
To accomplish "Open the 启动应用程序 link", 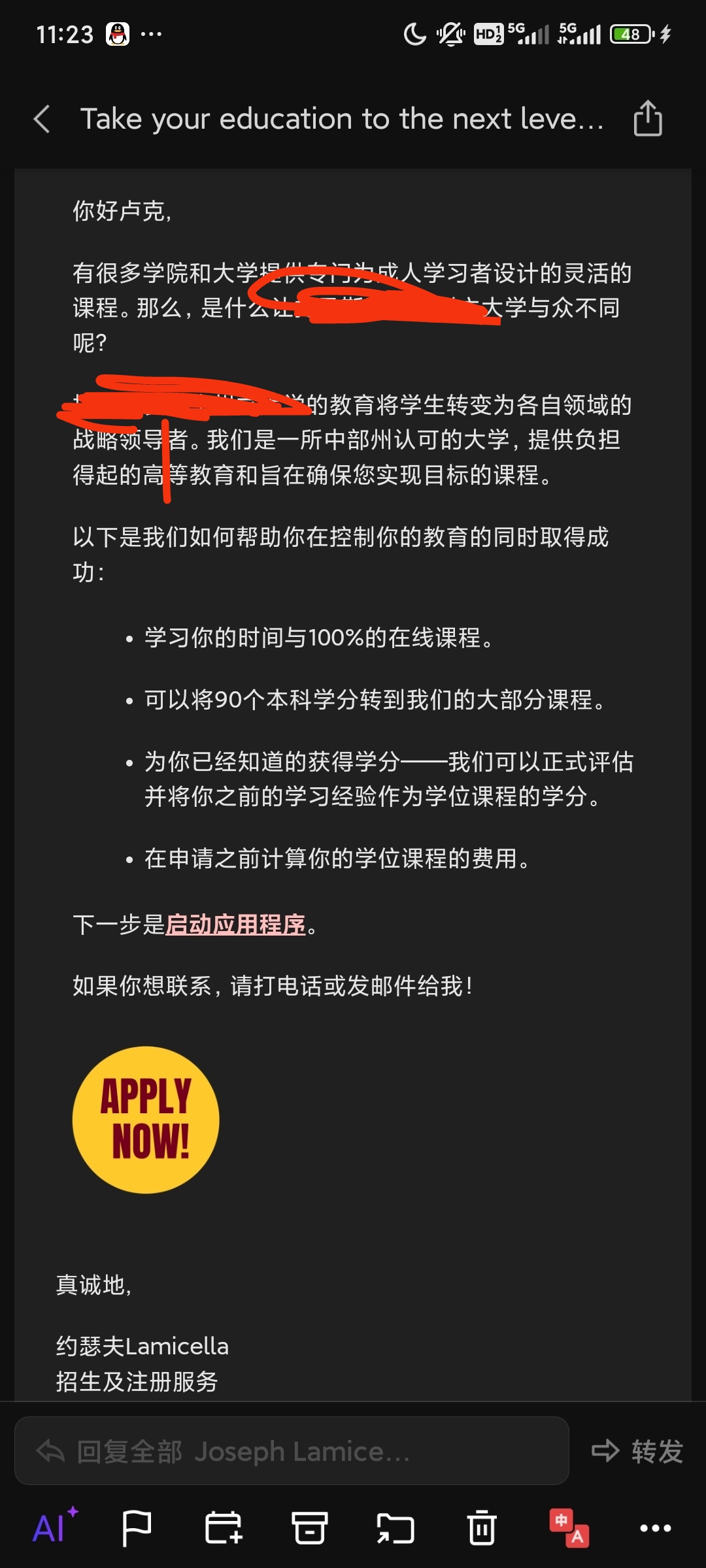I will click(235, 924).
